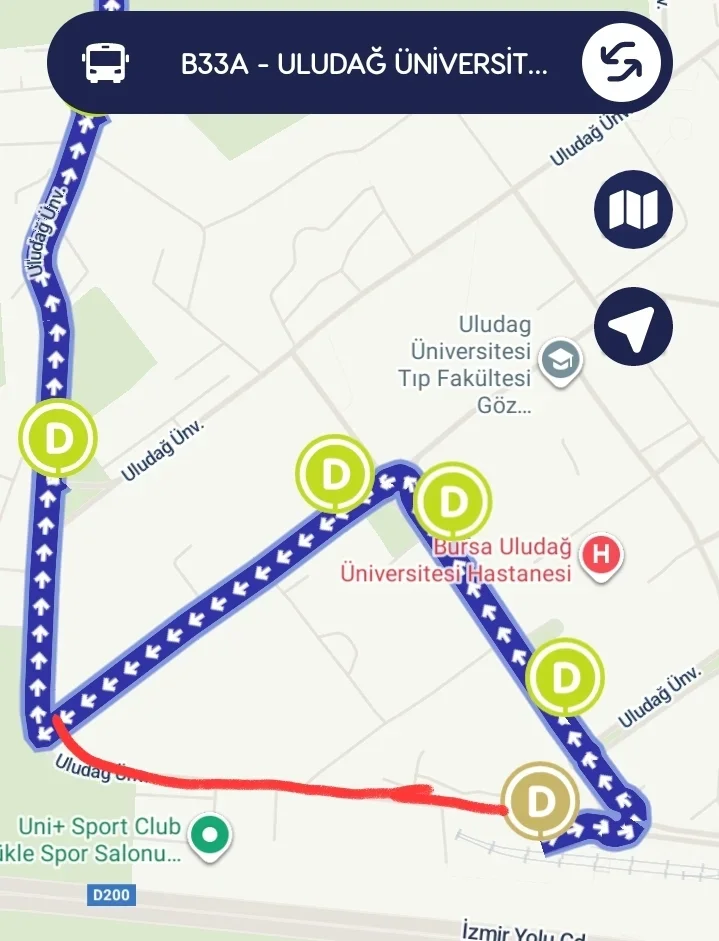Select the green stop marker beside the hospital name
The height and width of the screenshot is (941, 719).
pos(453,500)
